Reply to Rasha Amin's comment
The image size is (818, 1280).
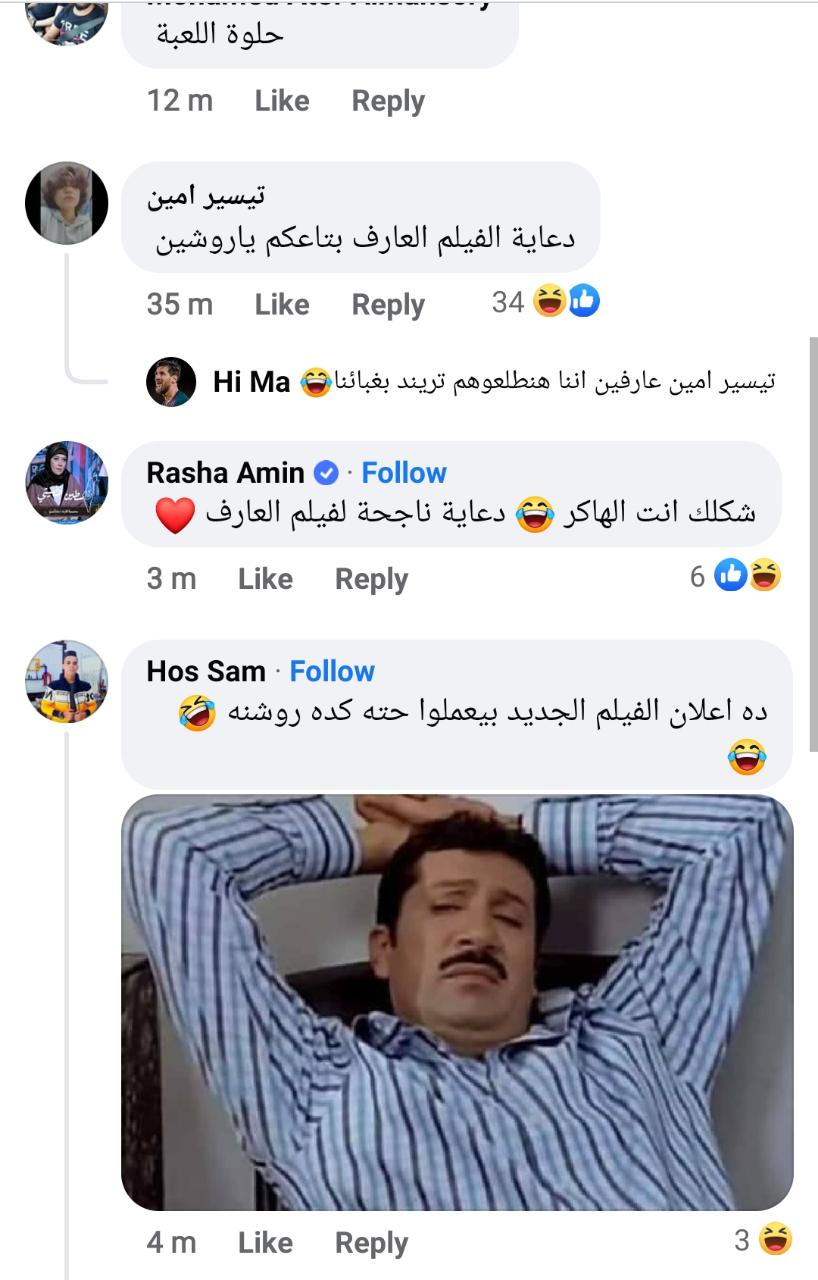pos(371,578)
